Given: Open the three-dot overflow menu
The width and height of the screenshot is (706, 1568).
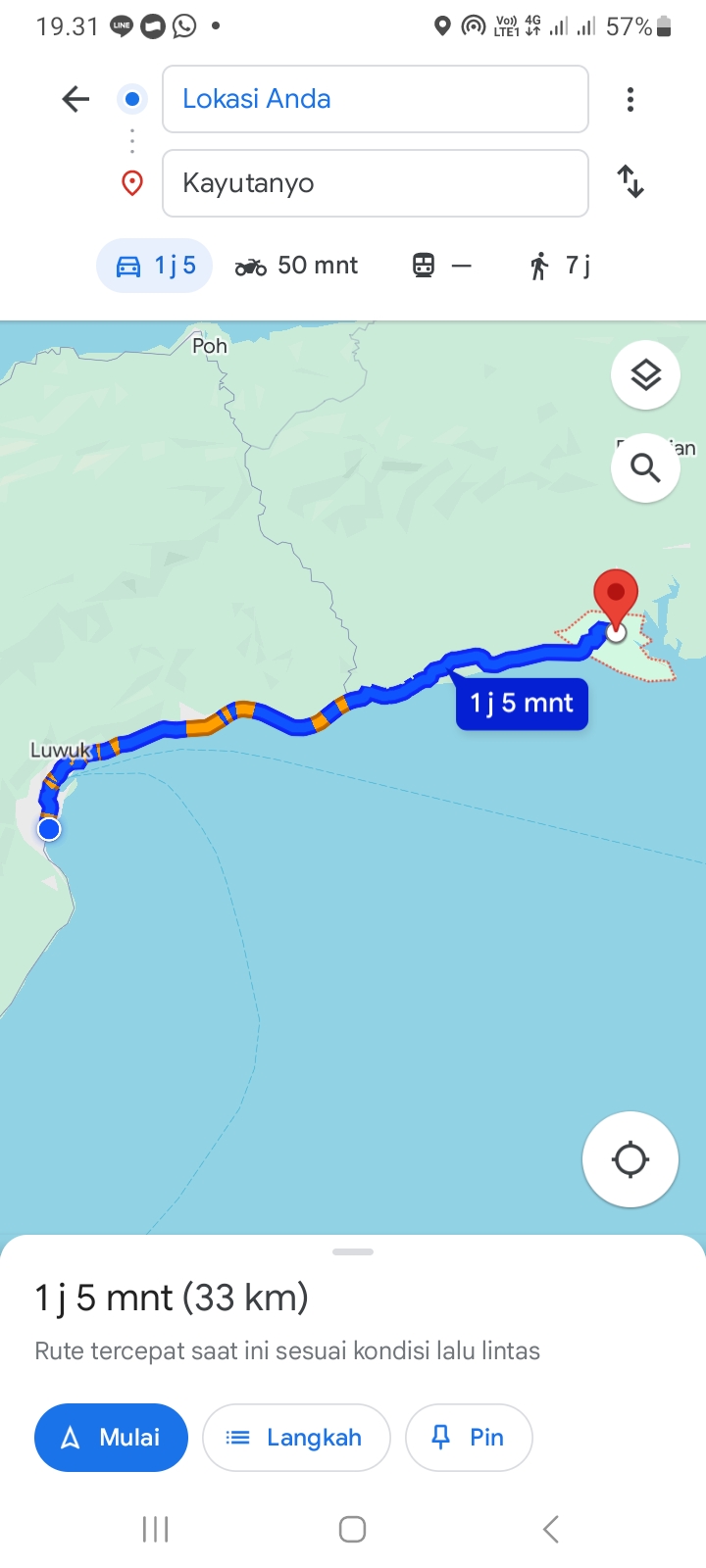Looking at the screenshot, I should tap(630, 99).
